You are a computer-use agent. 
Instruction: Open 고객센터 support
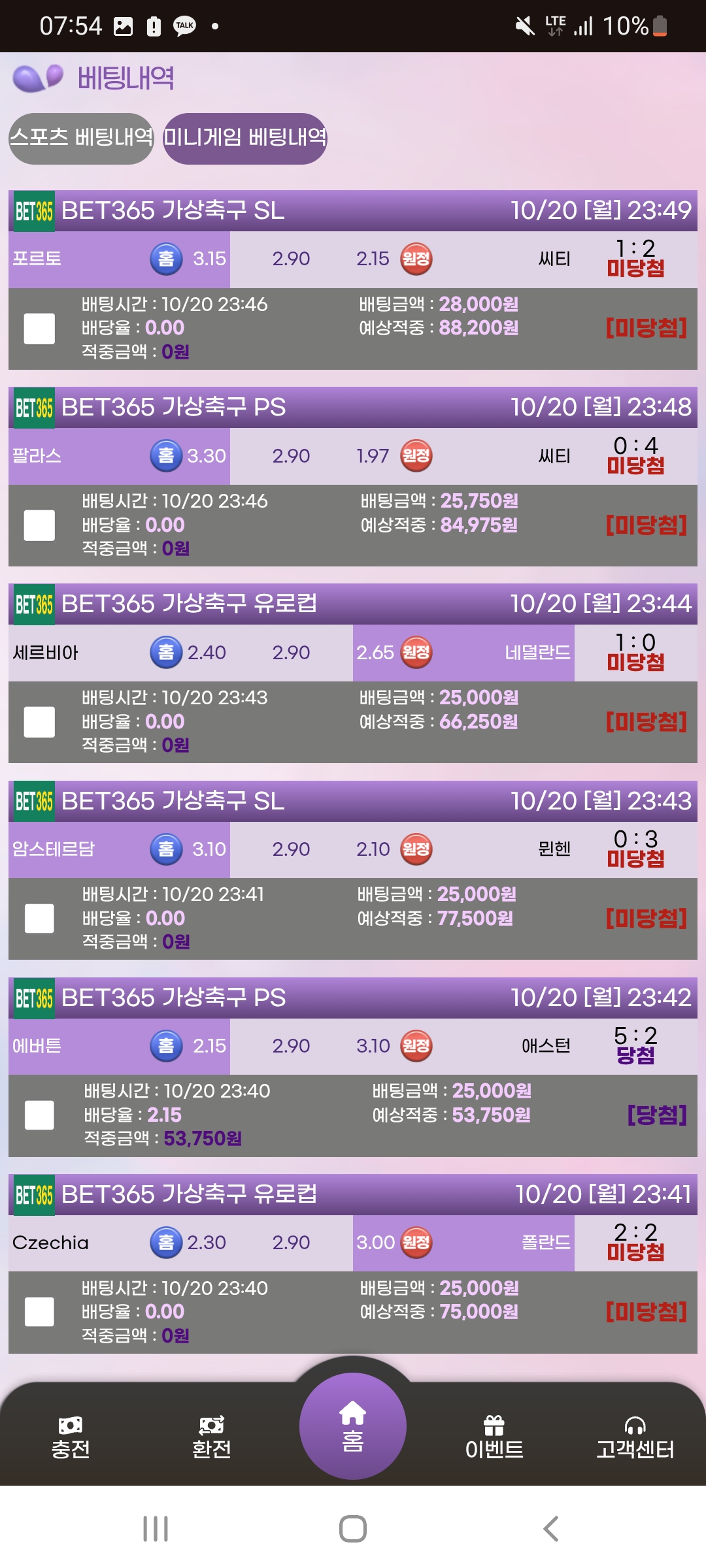635,1439
